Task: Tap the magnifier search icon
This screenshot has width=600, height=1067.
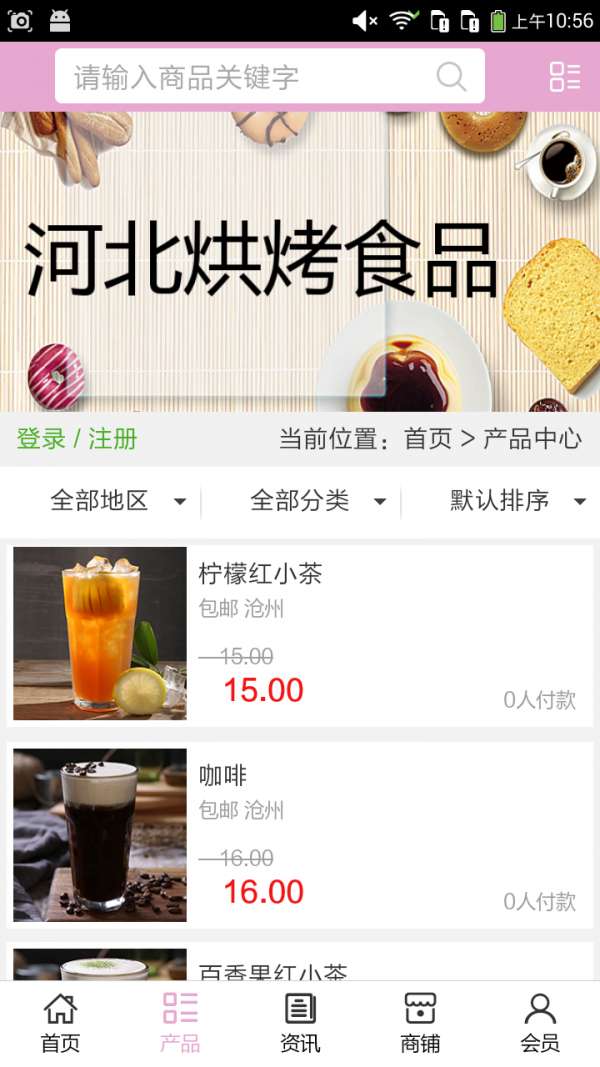Action: [451, 77]
